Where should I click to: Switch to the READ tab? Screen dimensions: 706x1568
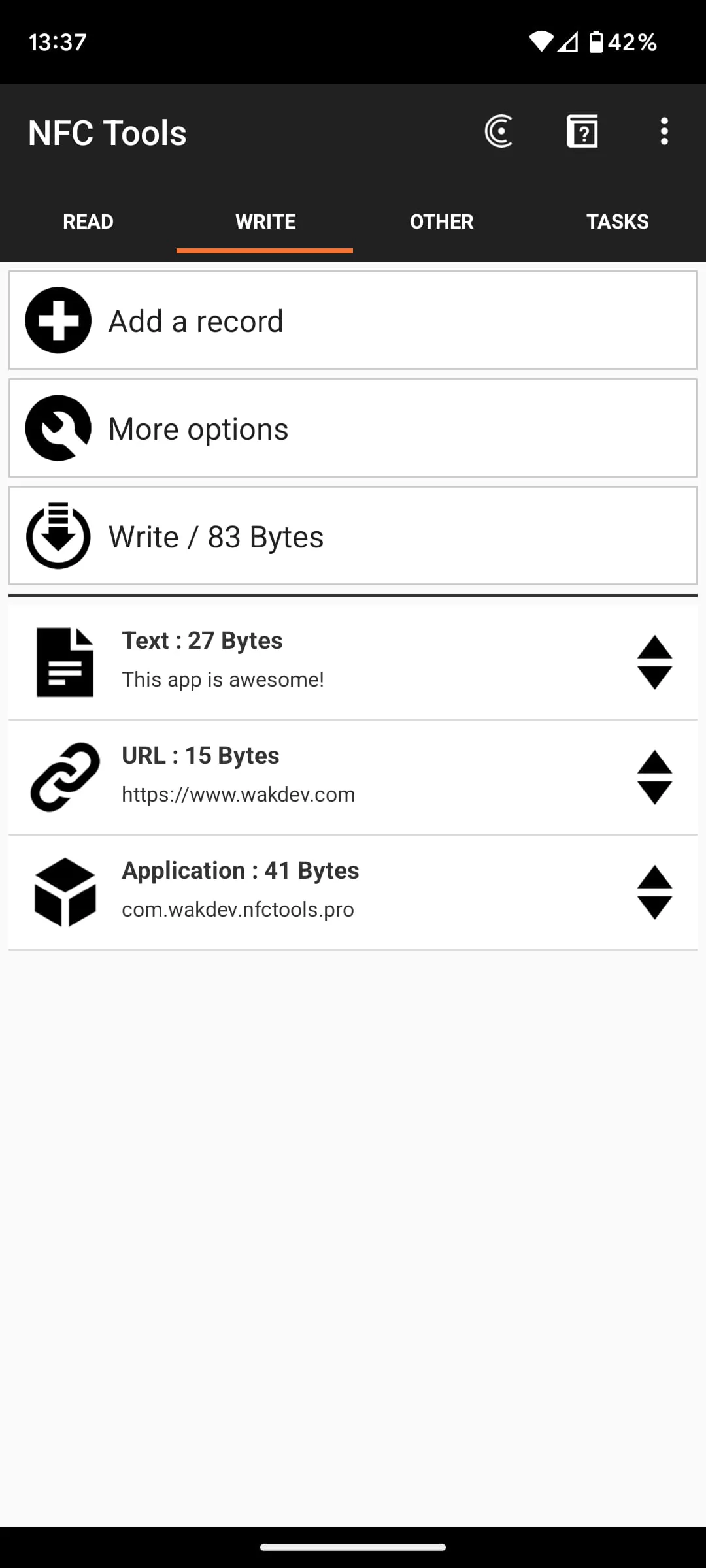[x=88, y=221]
